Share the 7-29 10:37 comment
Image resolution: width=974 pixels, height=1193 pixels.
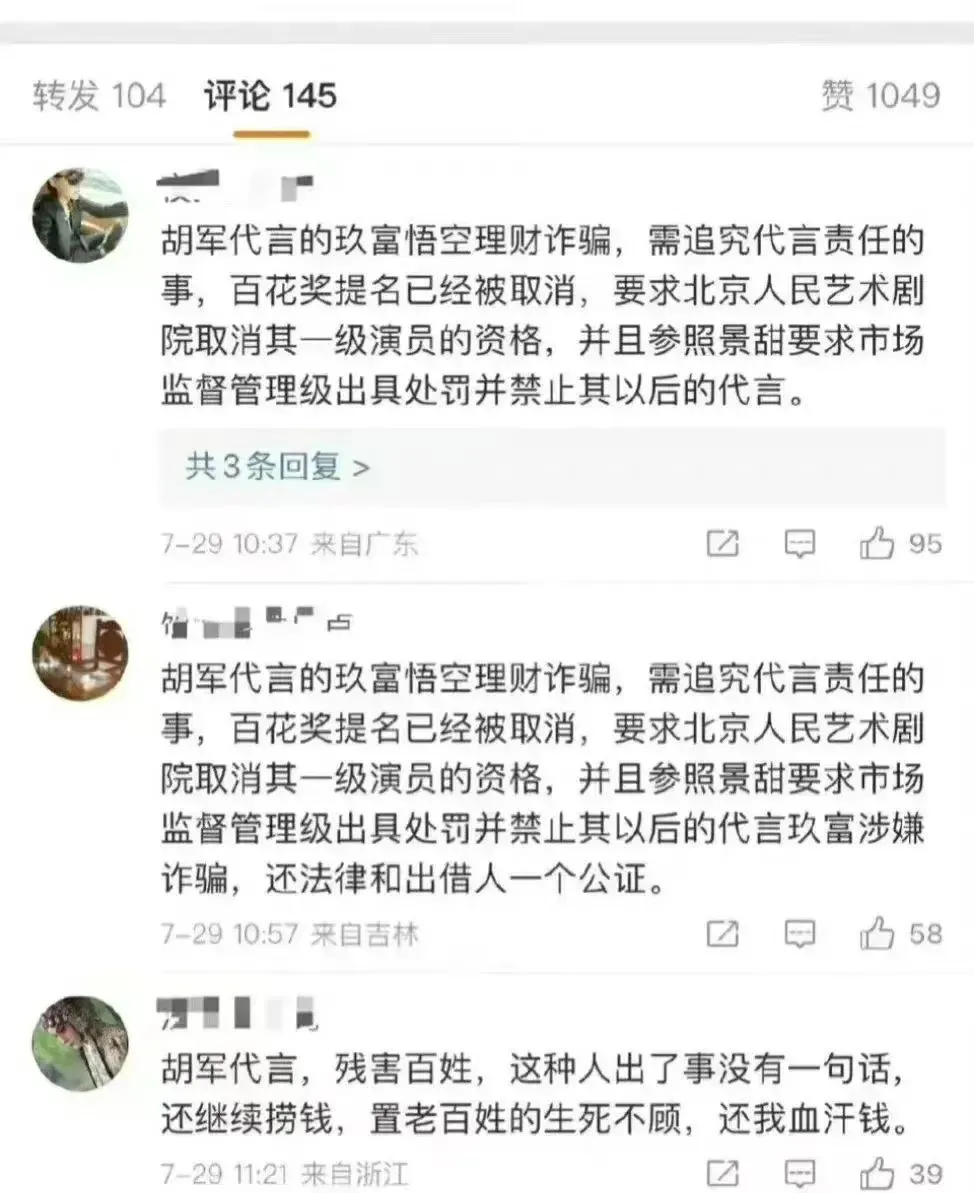point(722,544)
